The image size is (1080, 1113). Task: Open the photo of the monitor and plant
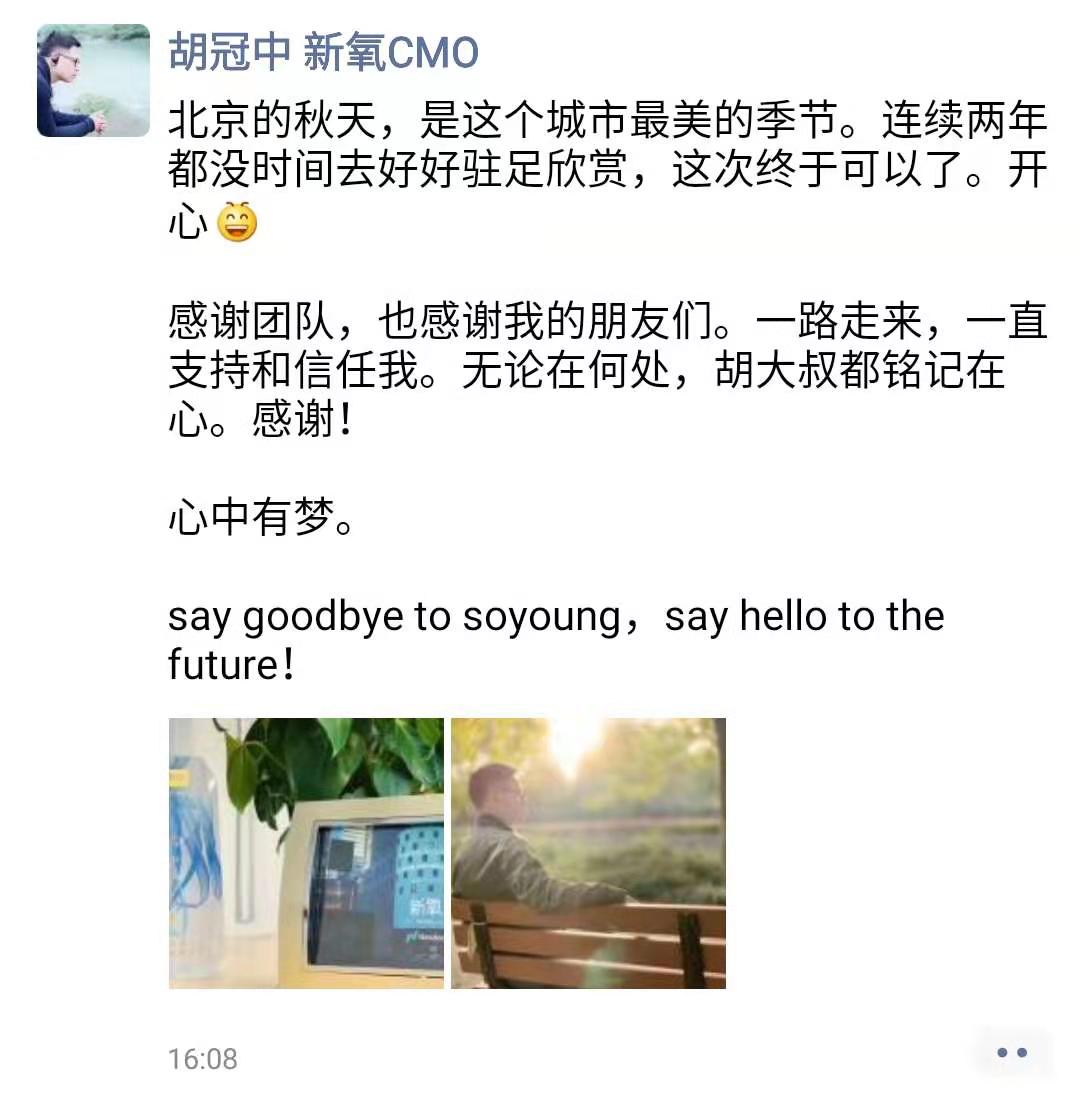click(x=306, y=853)
